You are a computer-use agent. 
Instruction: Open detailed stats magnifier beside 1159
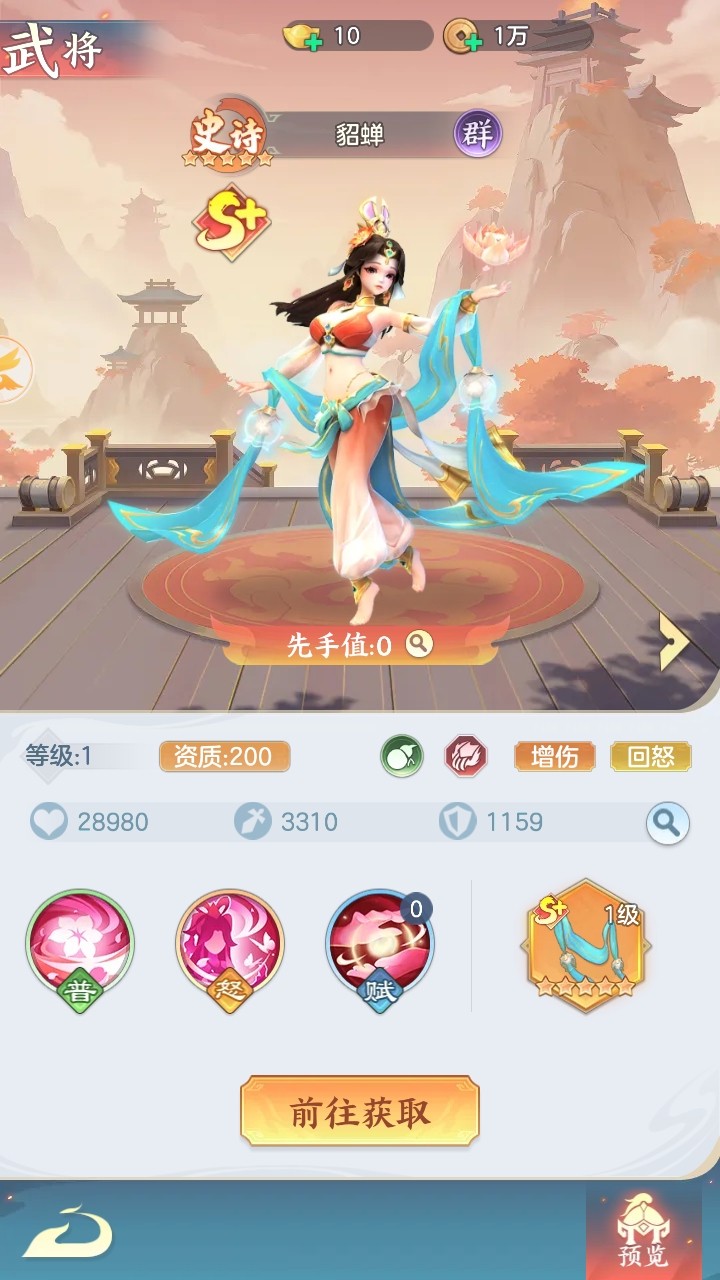tap(667, 823)
